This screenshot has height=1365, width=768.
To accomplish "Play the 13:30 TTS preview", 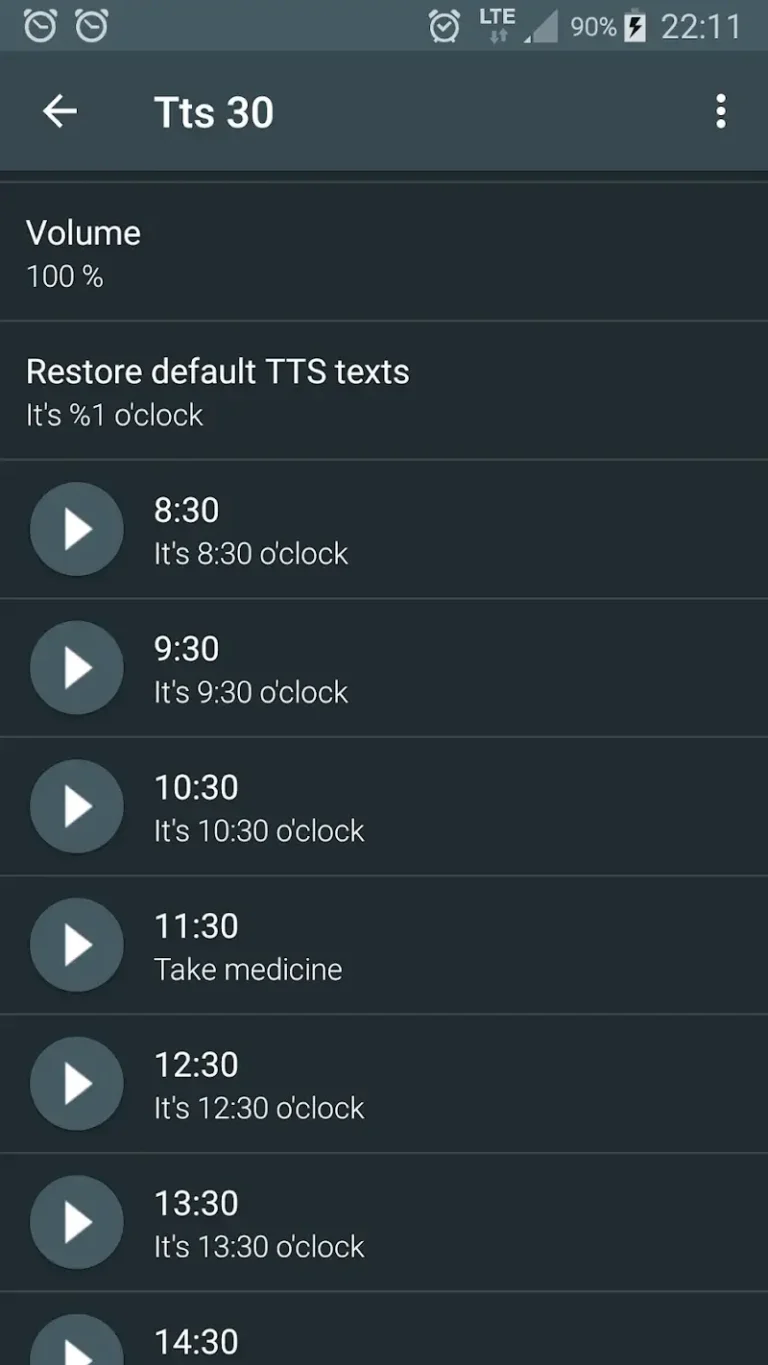I will click(x=76, y=1221).
